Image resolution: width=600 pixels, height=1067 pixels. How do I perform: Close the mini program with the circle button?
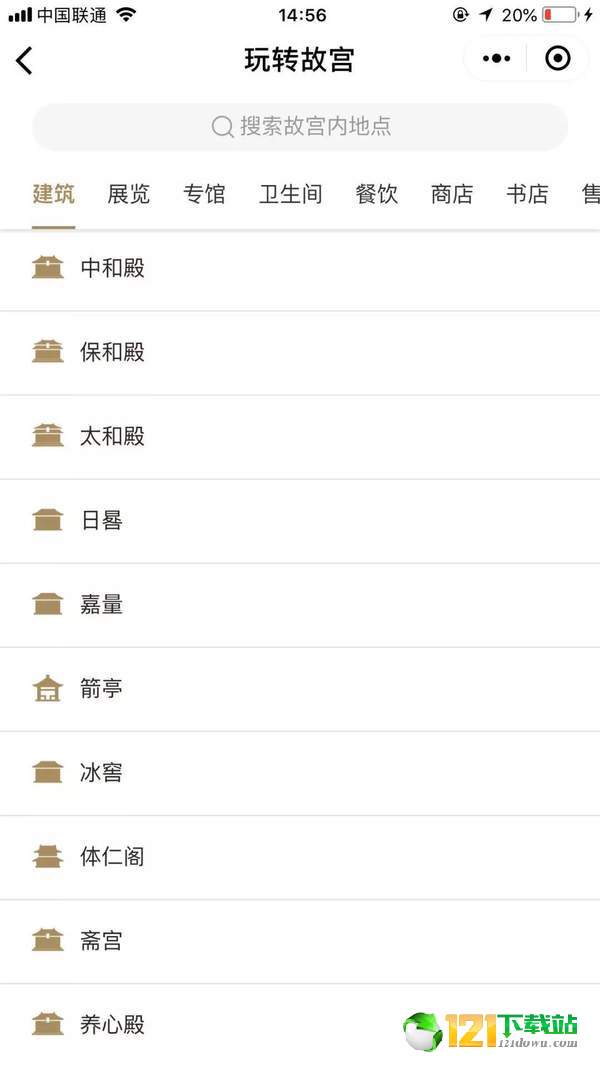[558, 59]
